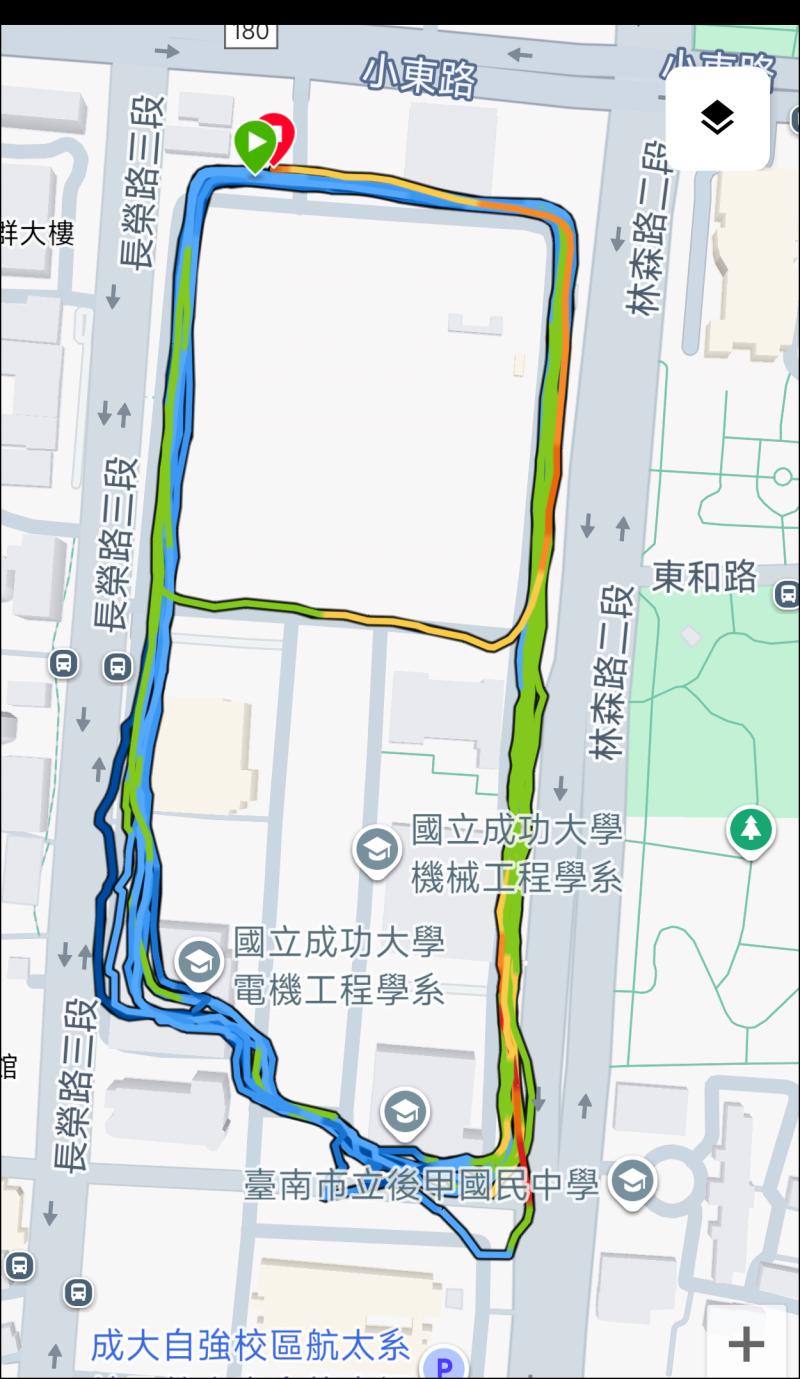
Task: Select the 臺南市立後甲國民中學 map pin
Action: click(x=632, y=1183)
